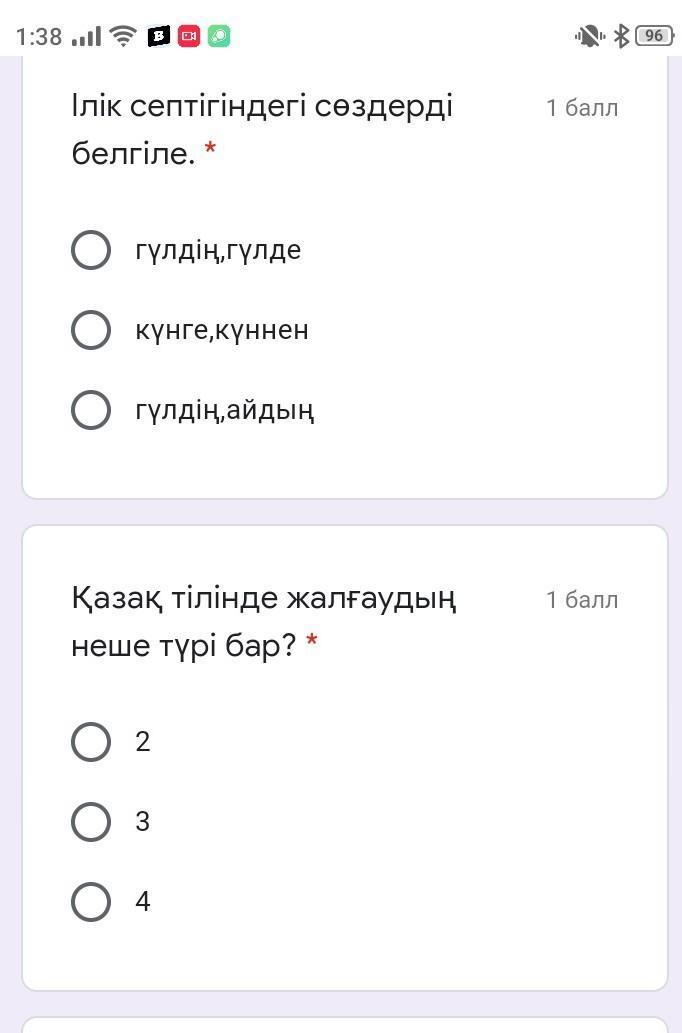The width and height of the screenshot is (682, 1033).
Task: Pick answer 4 for жалғаудың түрі
Action: coord(91,902)
